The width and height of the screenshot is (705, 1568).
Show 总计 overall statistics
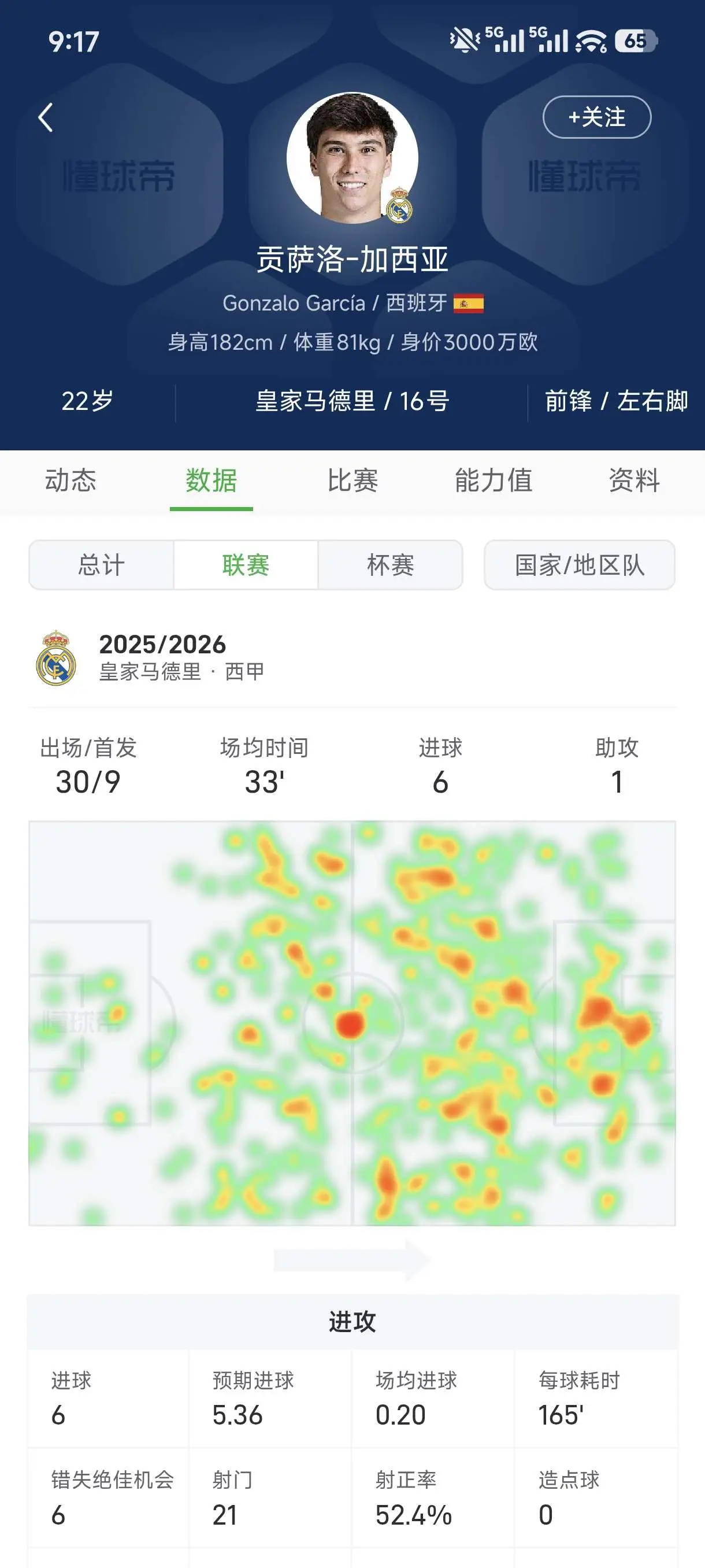102,565
